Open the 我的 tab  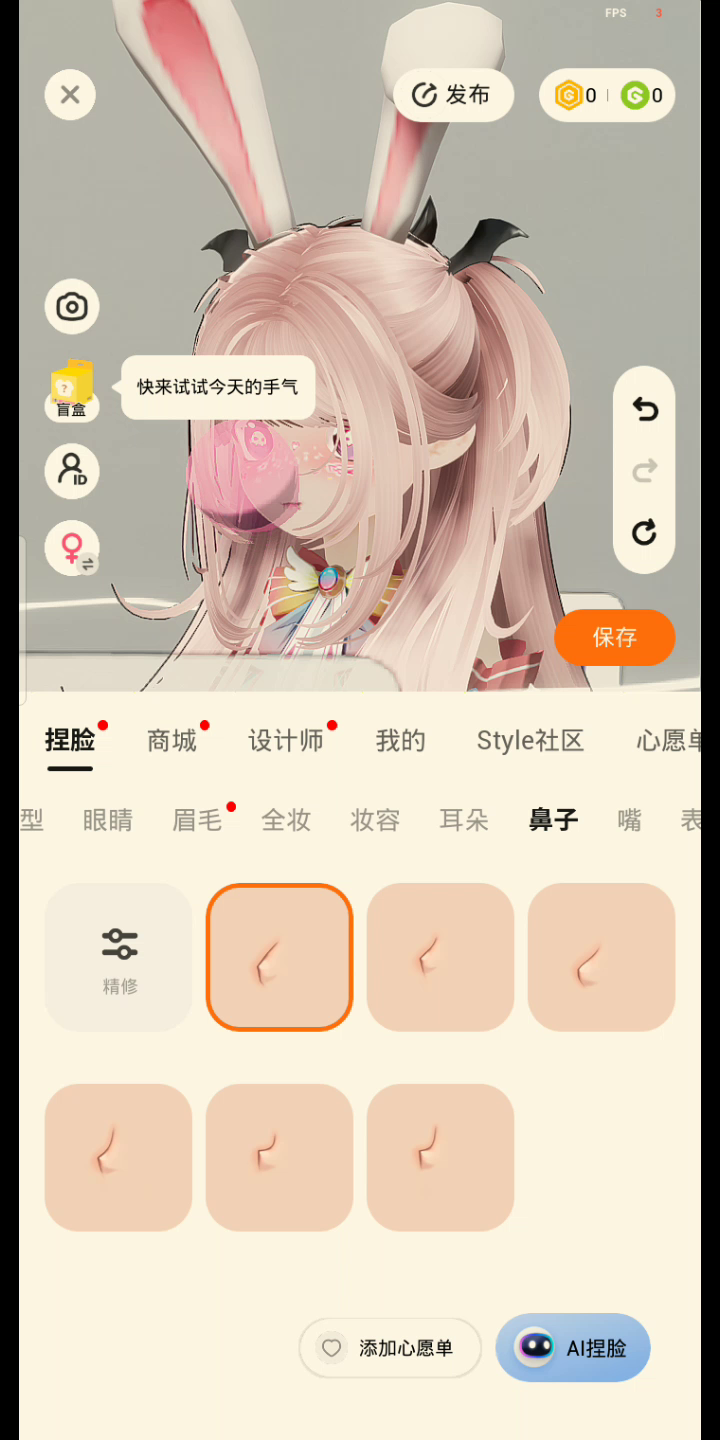click(x=400, y=741)
